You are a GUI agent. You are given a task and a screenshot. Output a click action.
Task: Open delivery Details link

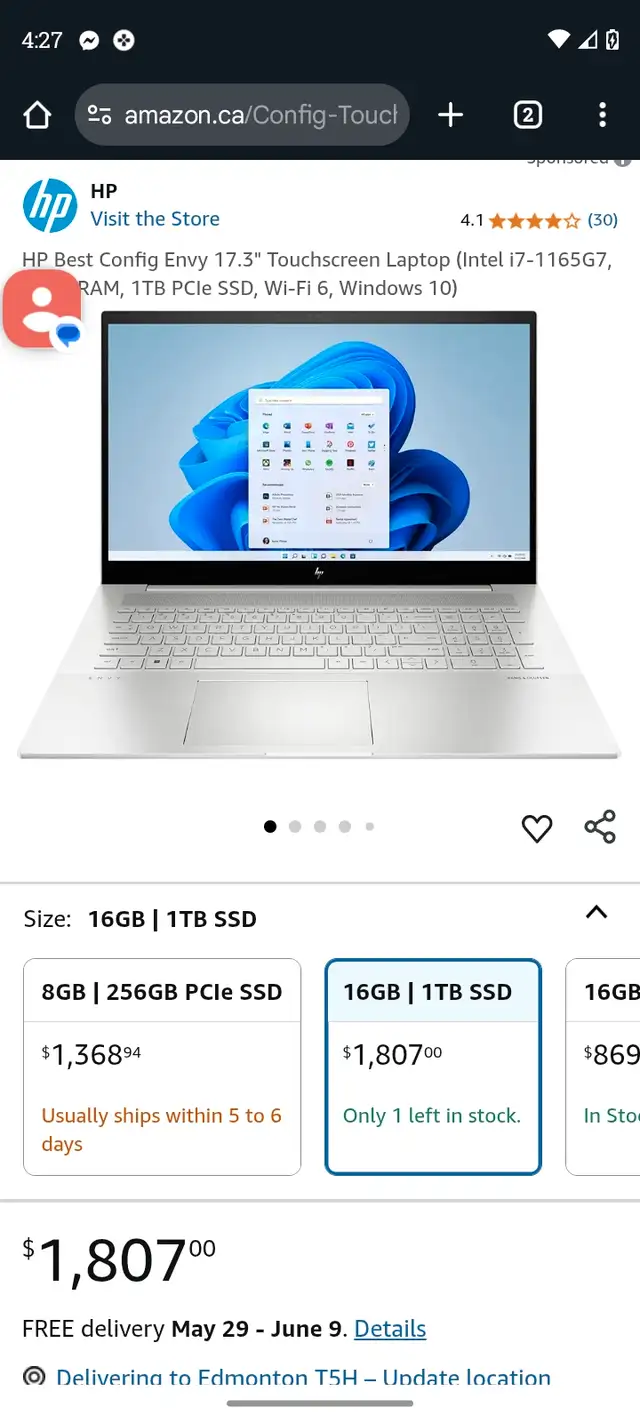(x=390, y=1329)
